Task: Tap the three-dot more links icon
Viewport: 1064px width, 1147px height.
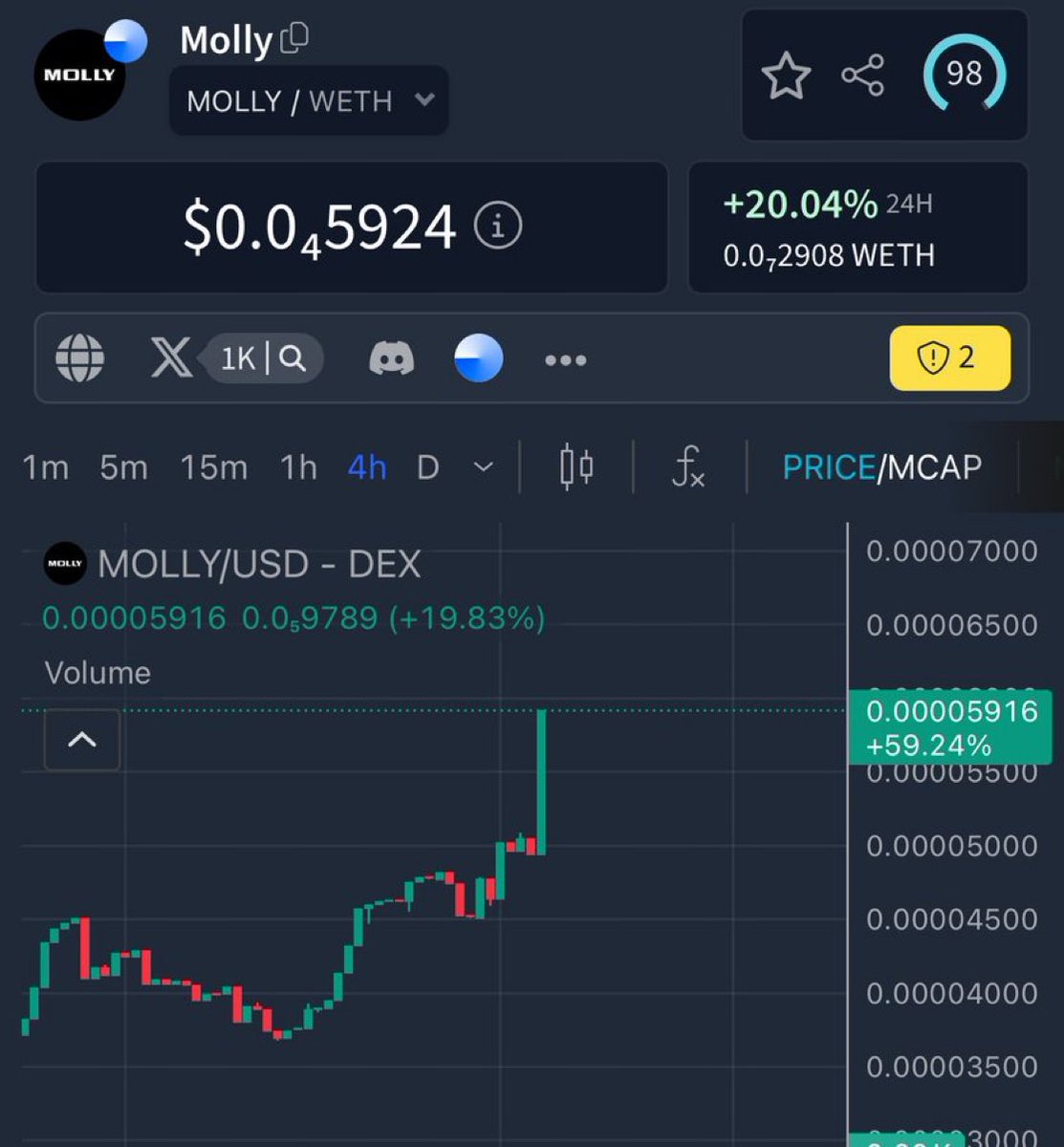Action: (565, 360)
